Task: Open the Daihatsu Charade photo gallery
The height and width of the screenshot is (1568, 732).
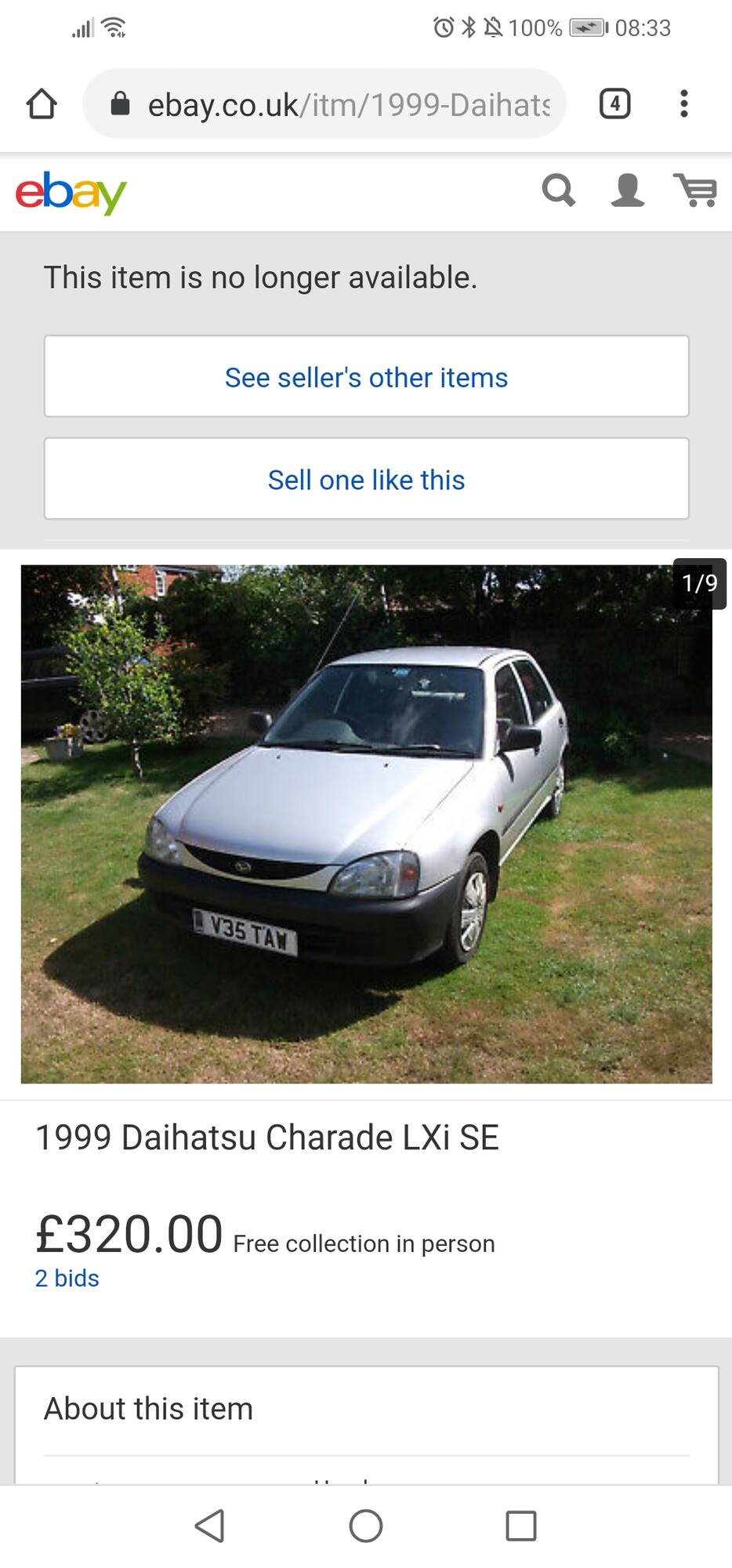Action: coord(366,824)
